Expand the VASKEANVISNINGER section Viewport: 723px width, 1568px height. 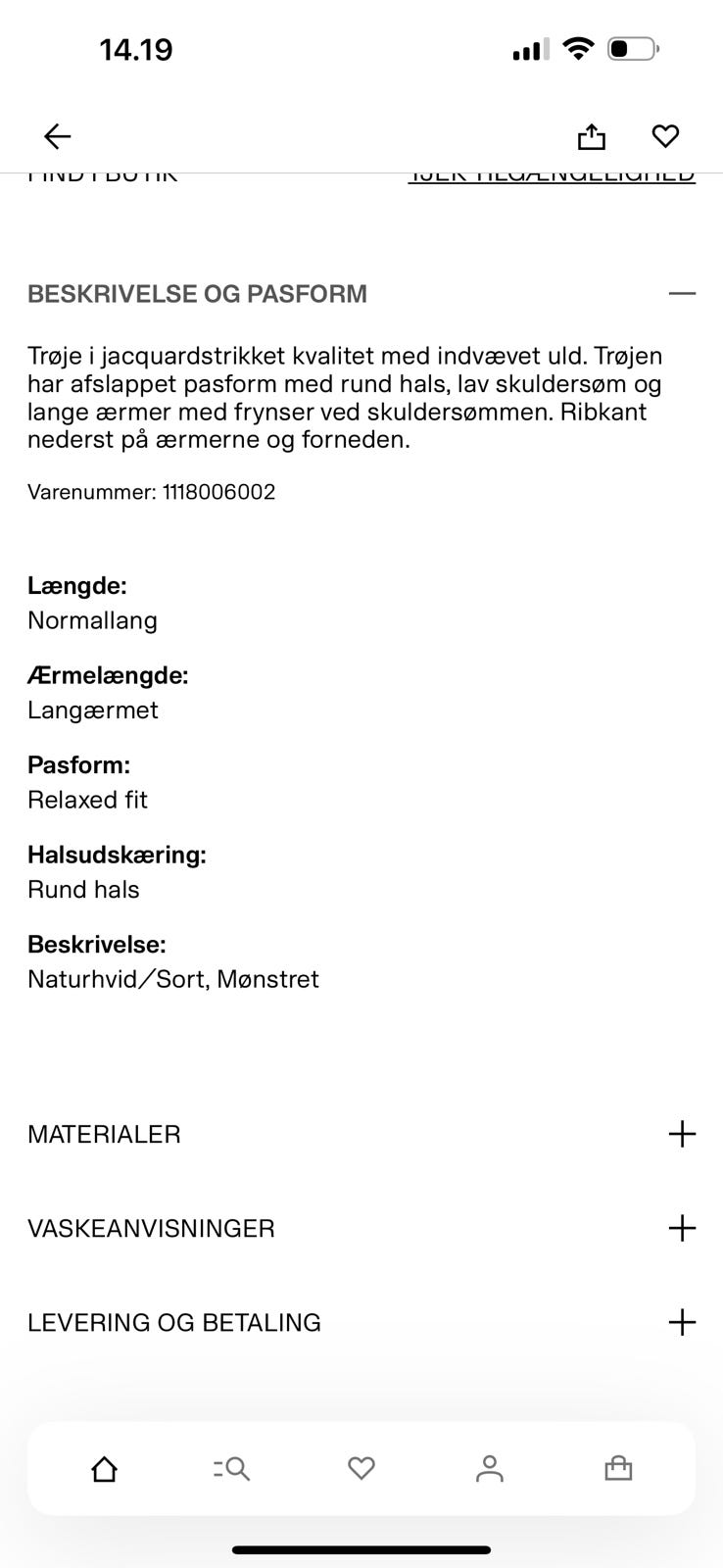click(x=682, y=1228)
